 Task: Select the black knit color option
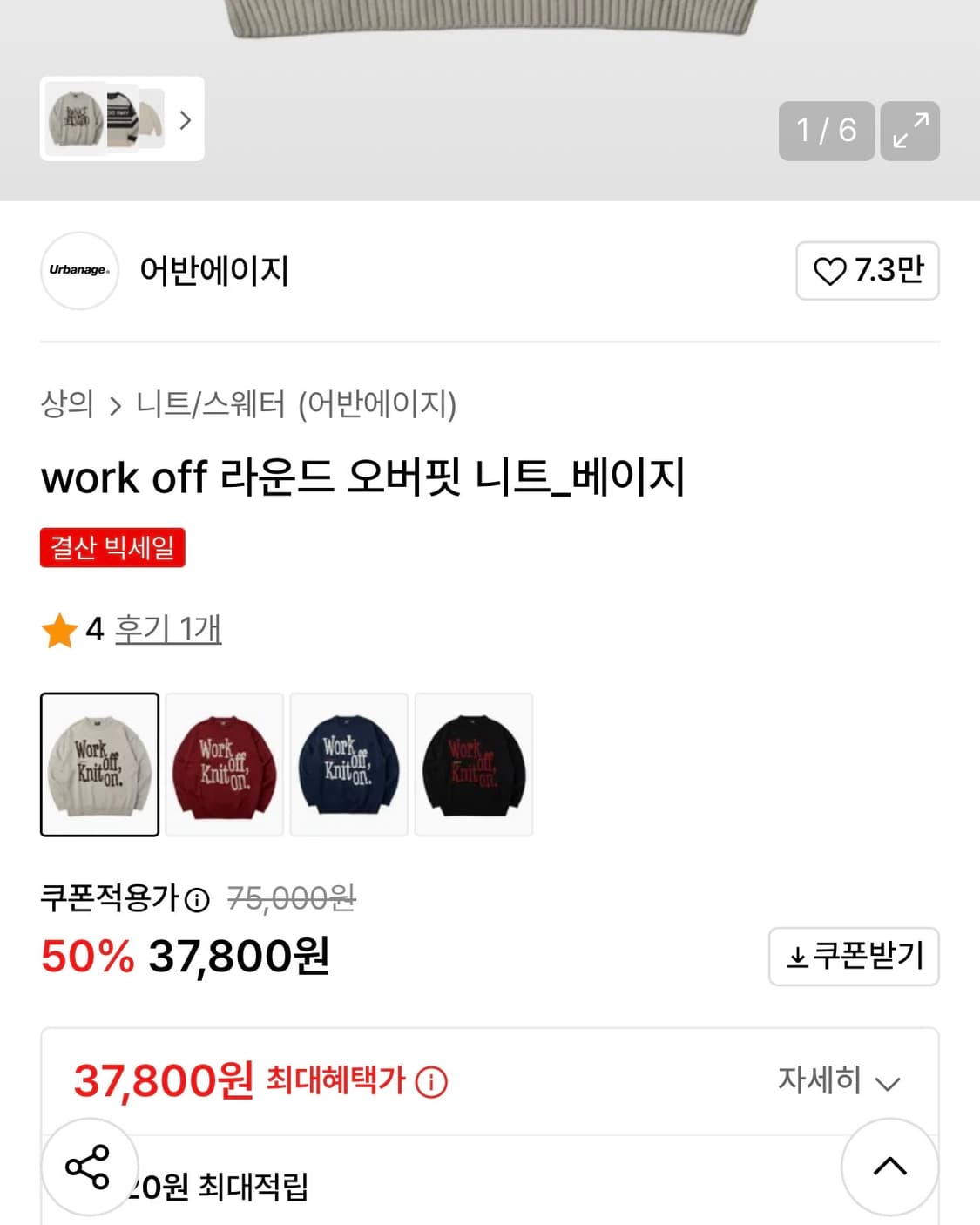(473, 764)
